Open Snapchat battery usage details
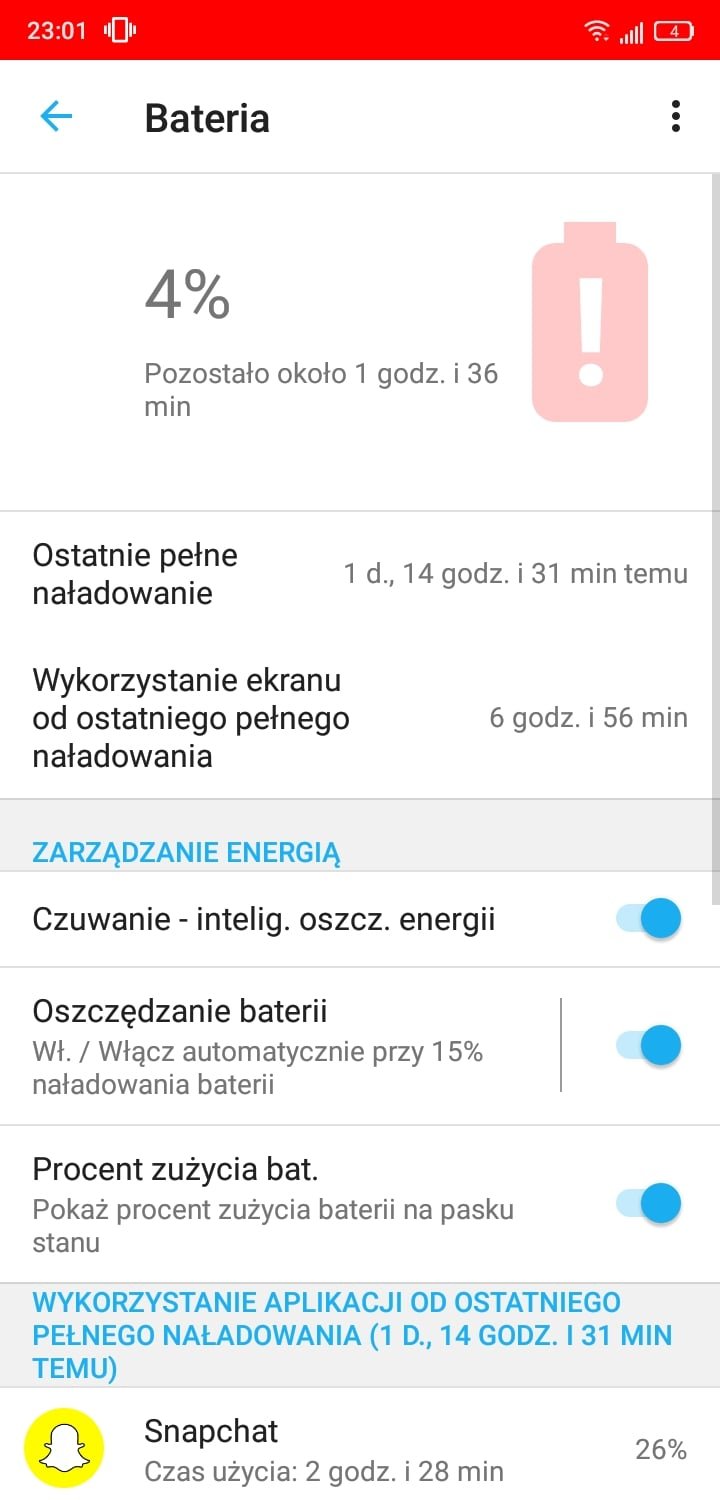720x1500 pixels. 360,1448
